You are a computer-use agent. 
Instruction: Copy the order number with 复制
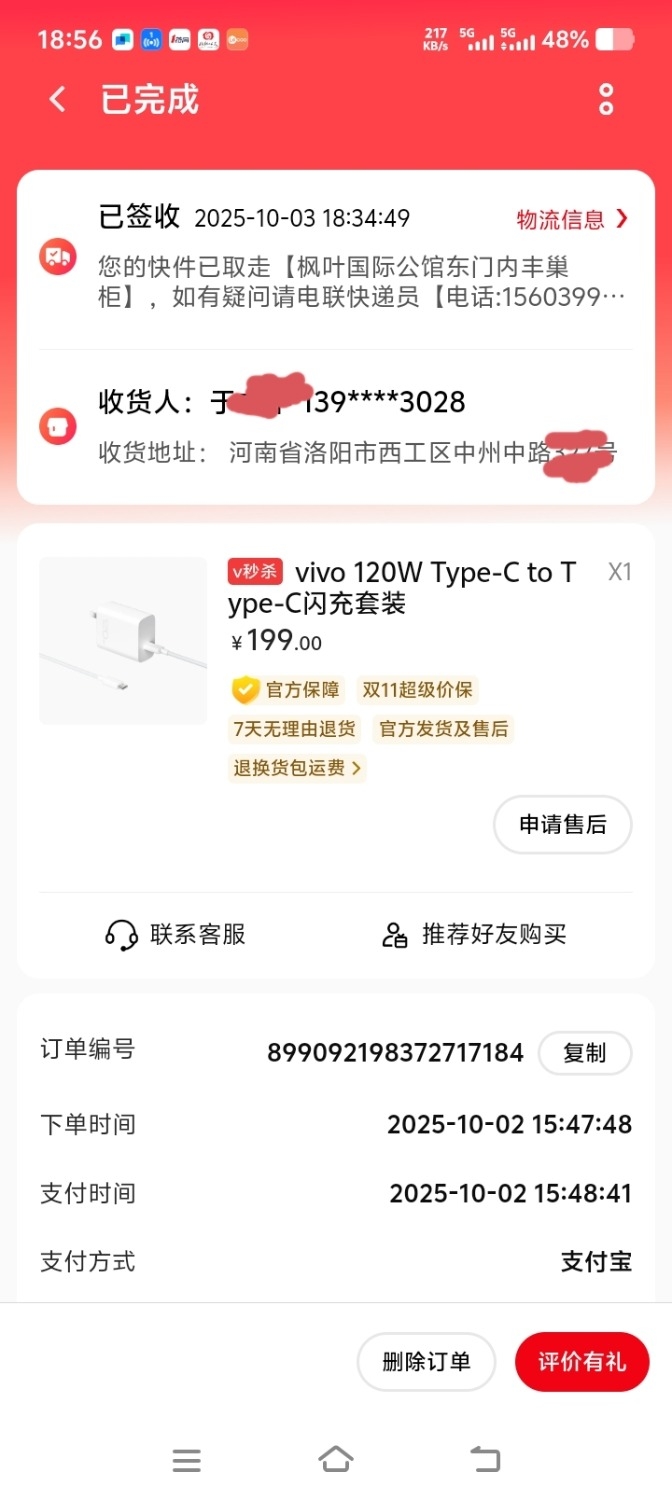coord(584,1053)
